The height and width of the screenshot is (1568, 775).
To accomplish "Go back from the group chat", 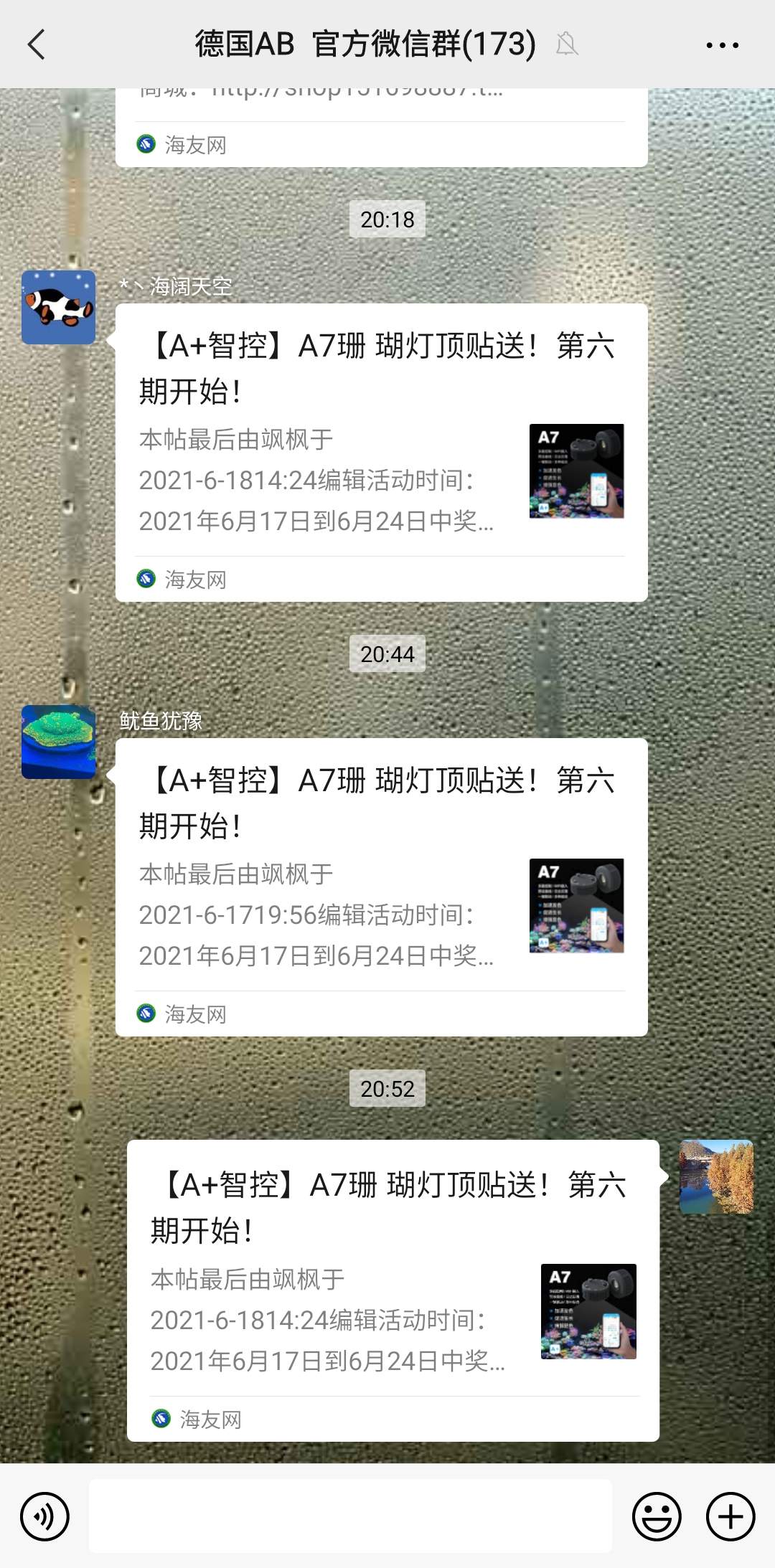I will tap(36, 44).
